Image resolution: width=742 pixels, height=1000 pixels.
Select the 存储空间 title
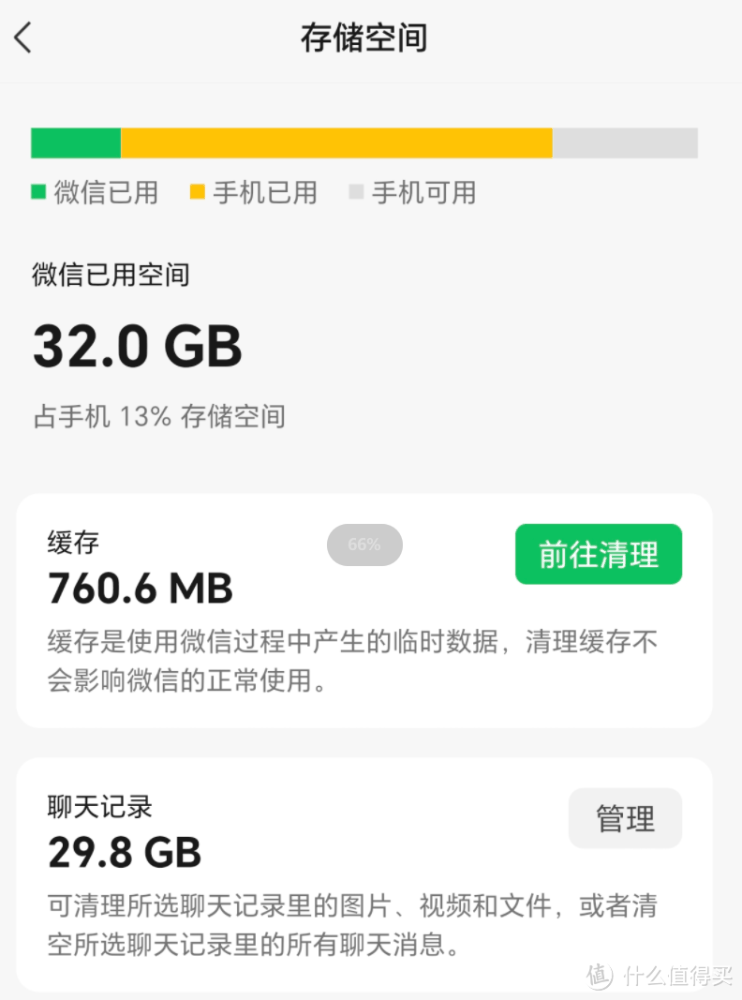364,37
